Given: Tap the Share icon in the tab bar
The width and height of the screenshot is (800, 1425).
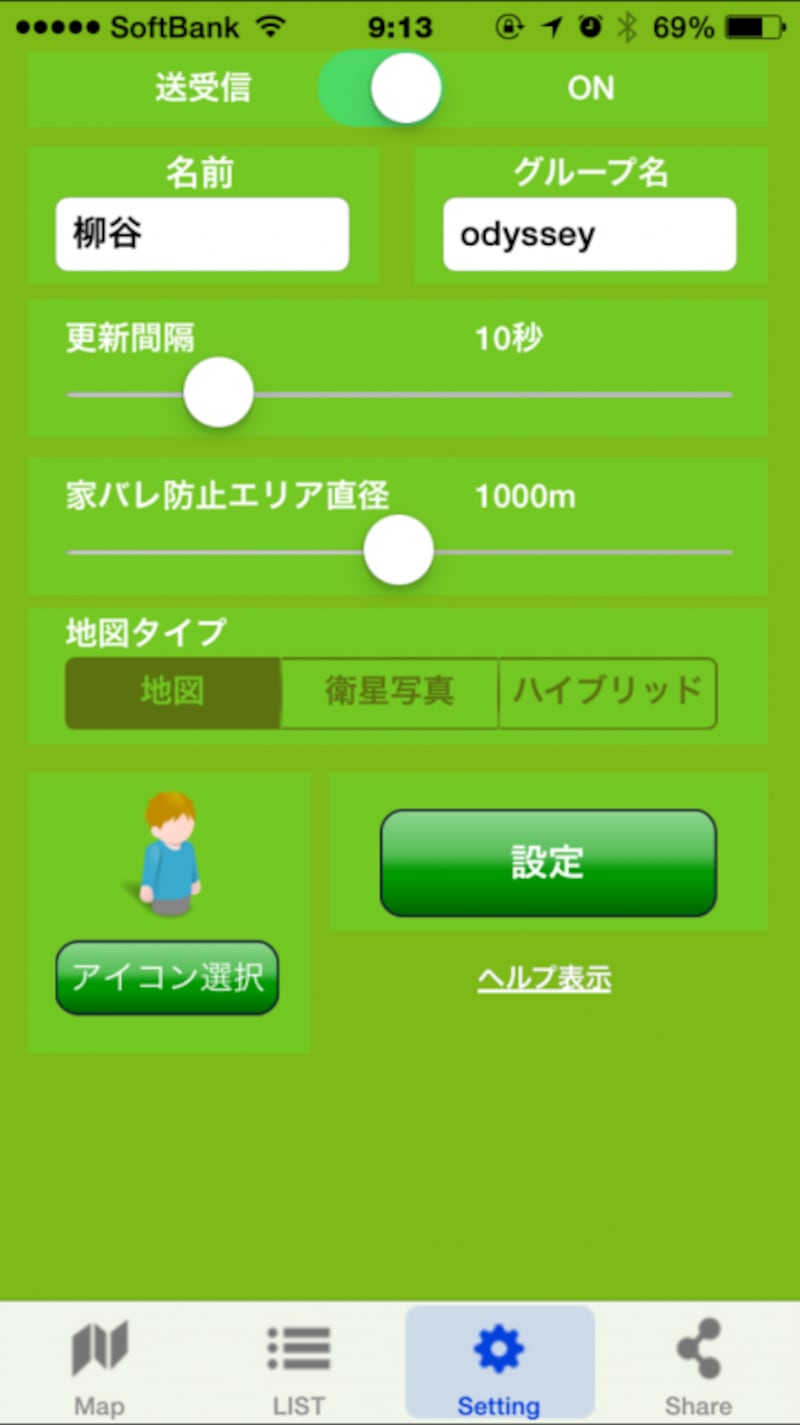Looking at the screenshot, I should click(698, 1348).
